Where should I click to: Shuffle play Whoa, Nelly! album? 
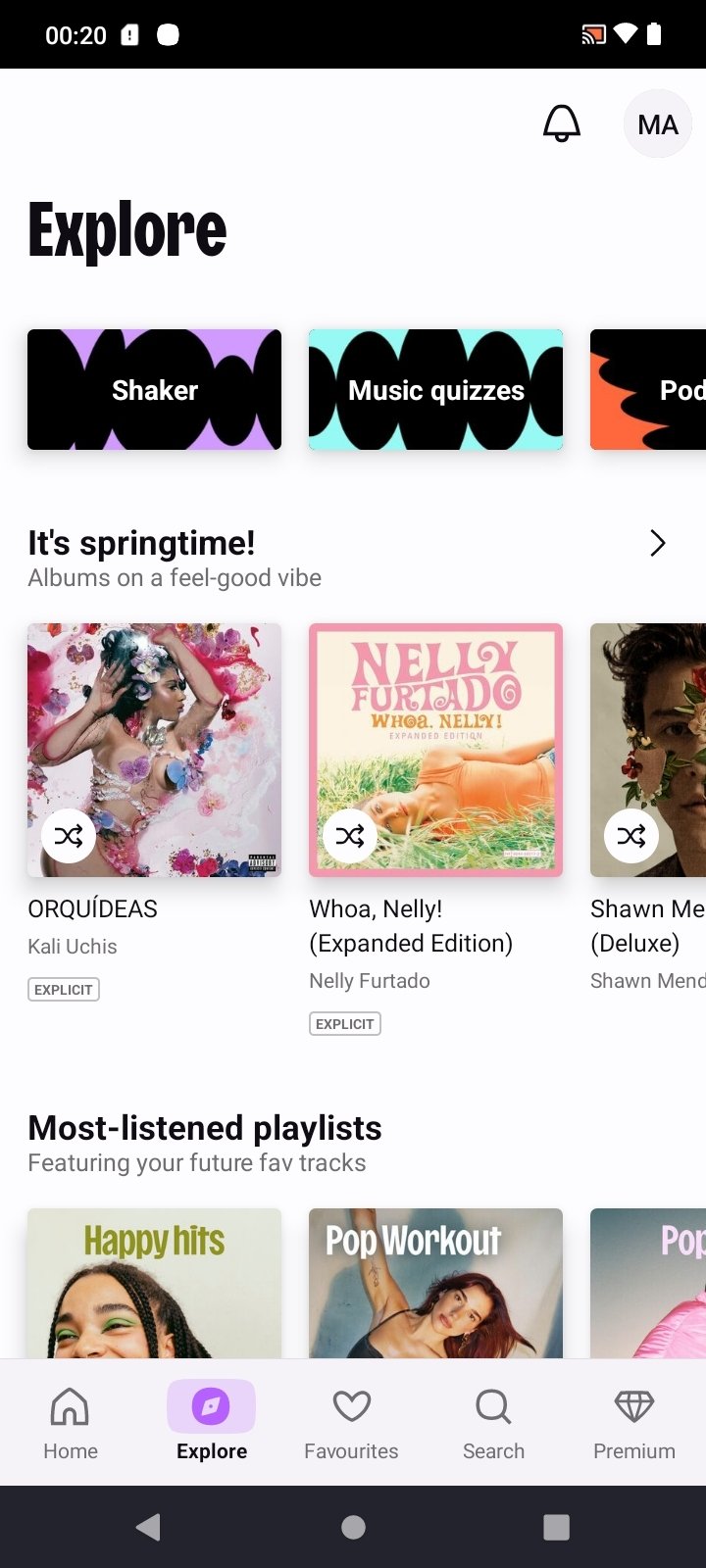(x=350, y=836)
